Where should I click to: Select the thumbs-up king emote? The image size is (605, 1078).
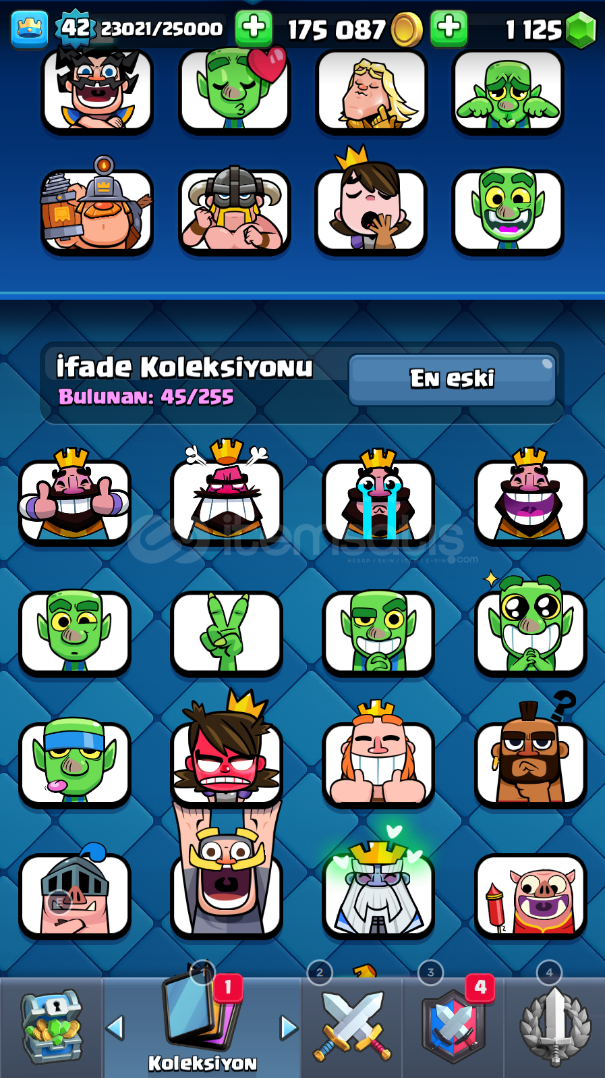pyautogui.click(x=75, y=501)
